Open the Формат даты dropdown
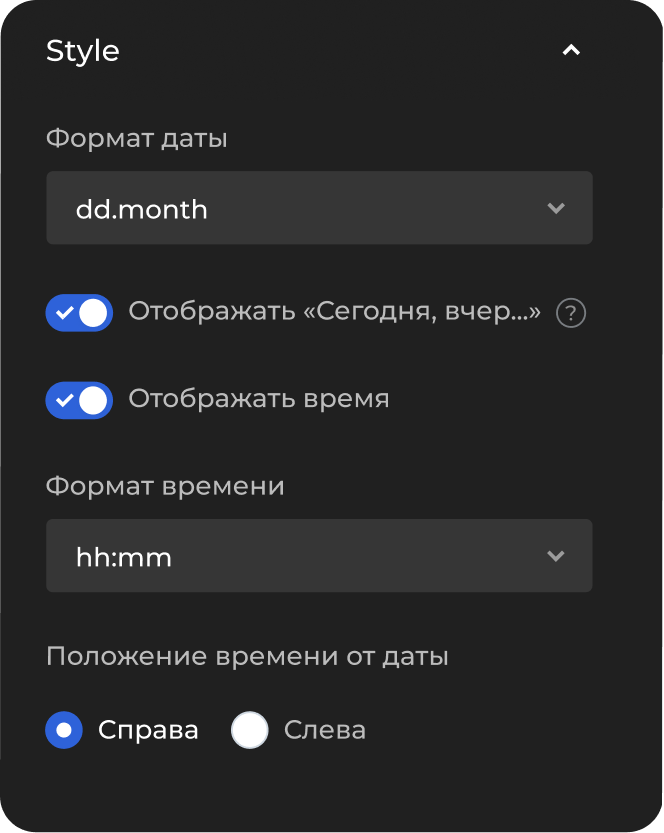 tap(319, 208)
